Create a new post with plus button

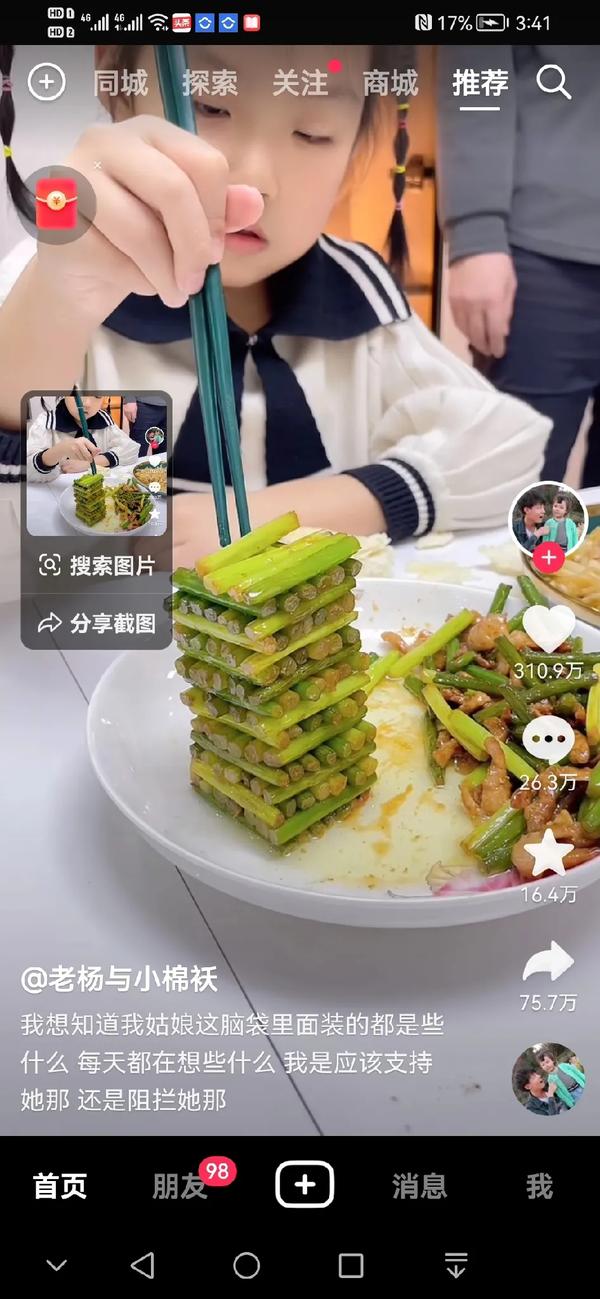point(304,1186)
